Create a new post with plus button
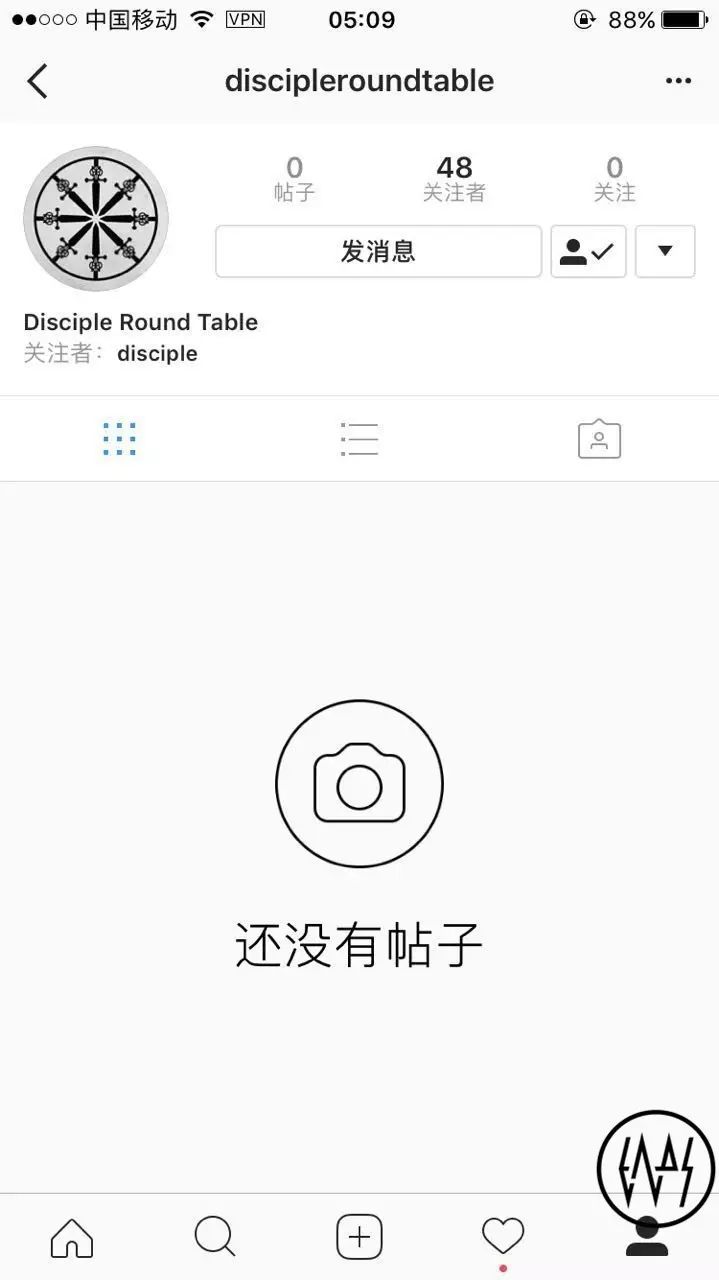The width and height of the screenshot is (719, 1280). (359, 1238)
